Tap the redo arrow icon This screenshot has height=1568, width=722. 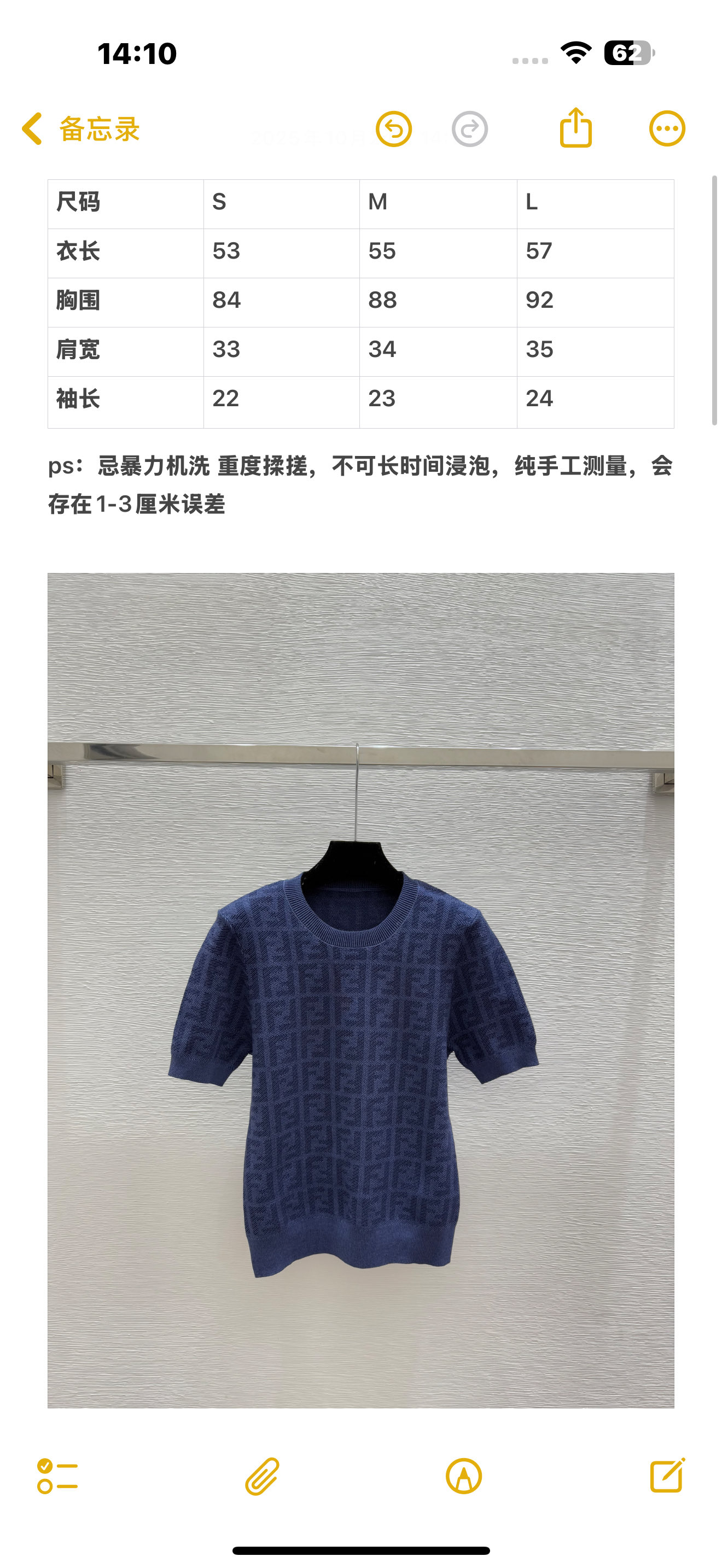pyautogui.click(x=469, y=129)
